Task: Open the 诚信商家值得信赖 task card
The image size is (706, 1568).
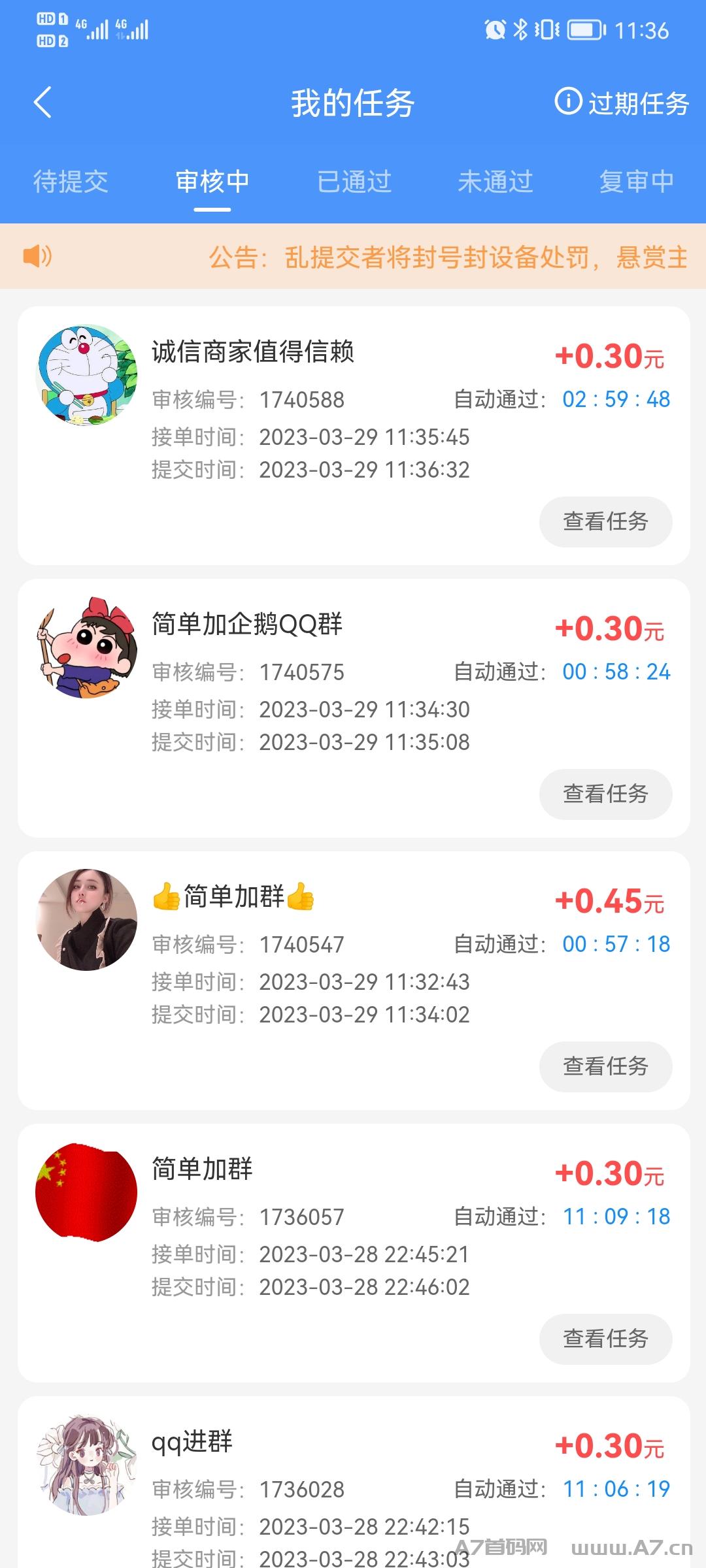Action: pos(354,436)
